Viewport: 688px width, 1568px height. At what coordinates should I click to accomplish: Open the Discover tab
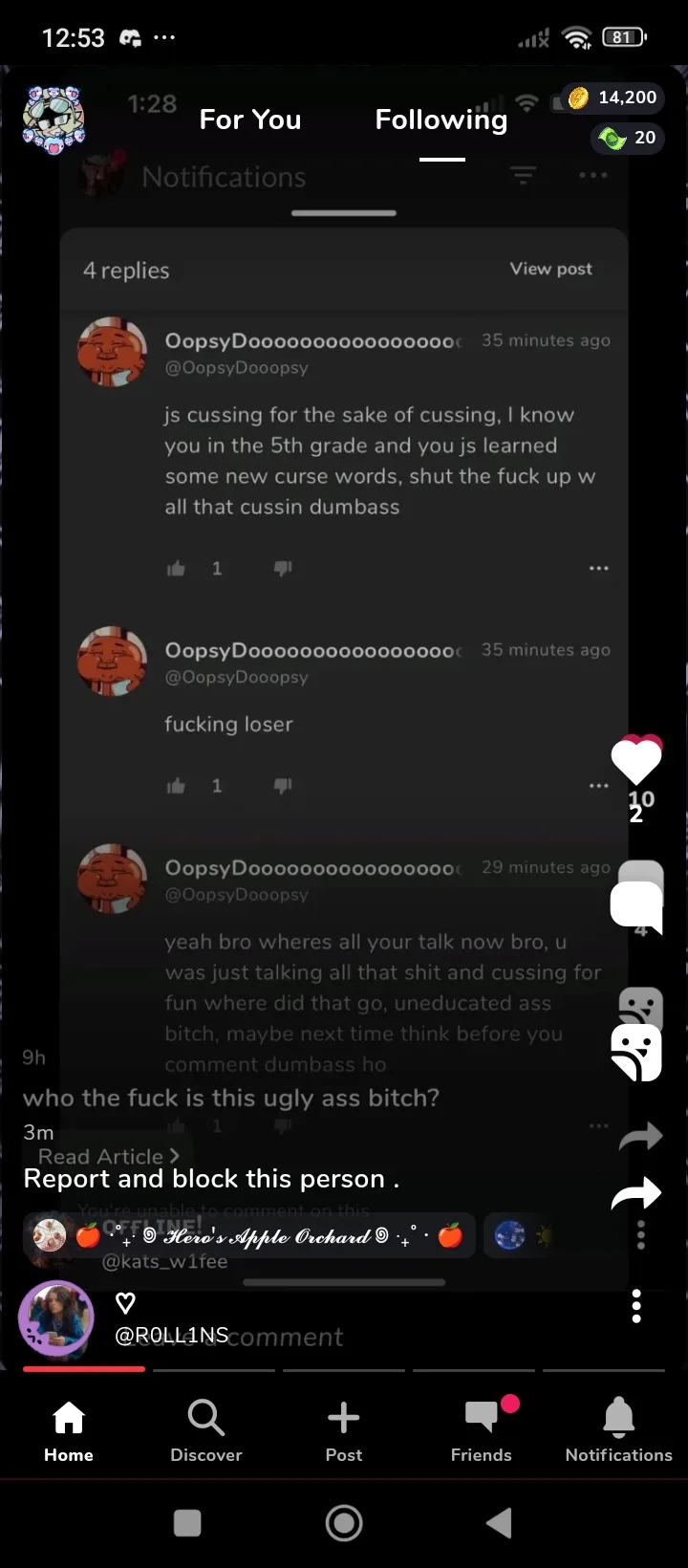[x=206, y=1431]
